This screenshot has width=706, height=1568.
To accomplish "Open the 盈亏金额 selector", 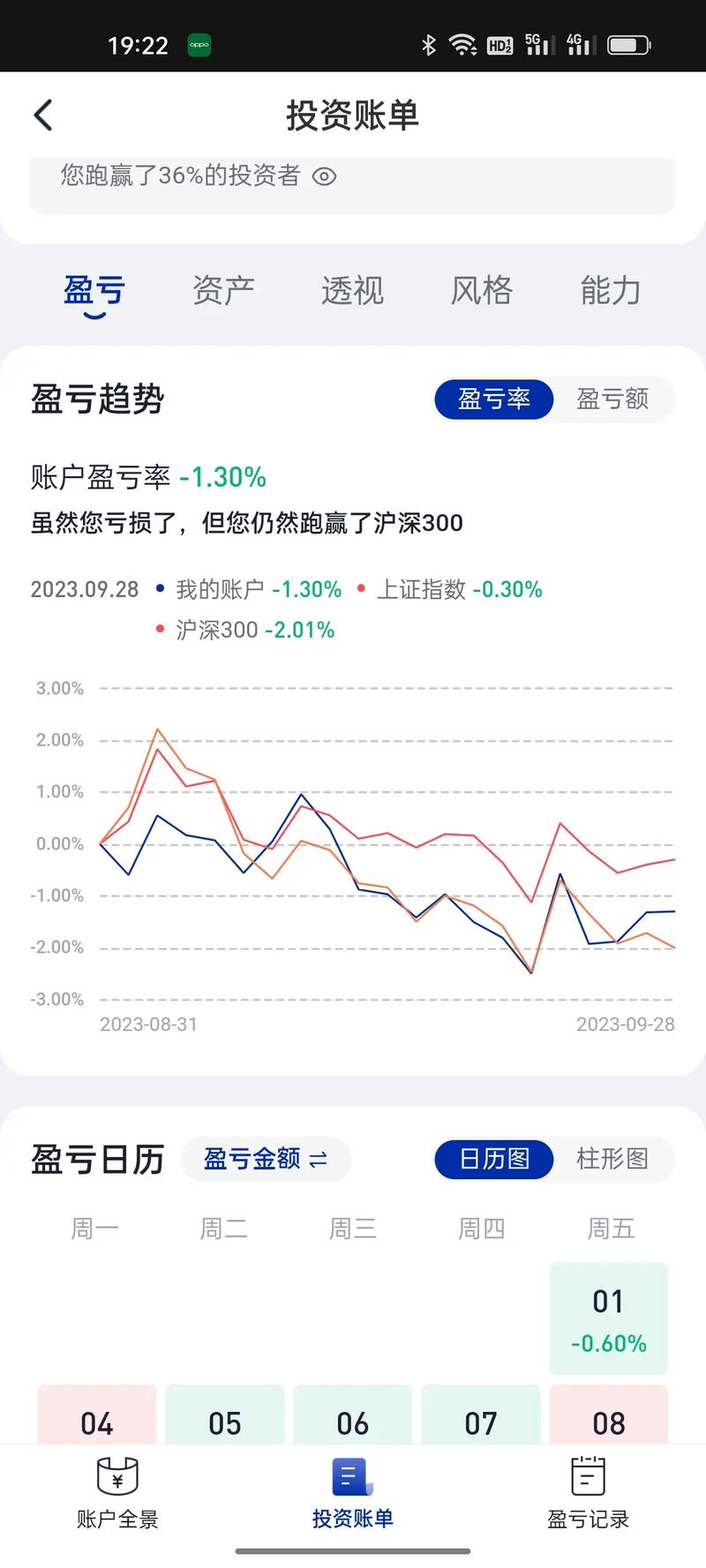I will point(265,1160).
